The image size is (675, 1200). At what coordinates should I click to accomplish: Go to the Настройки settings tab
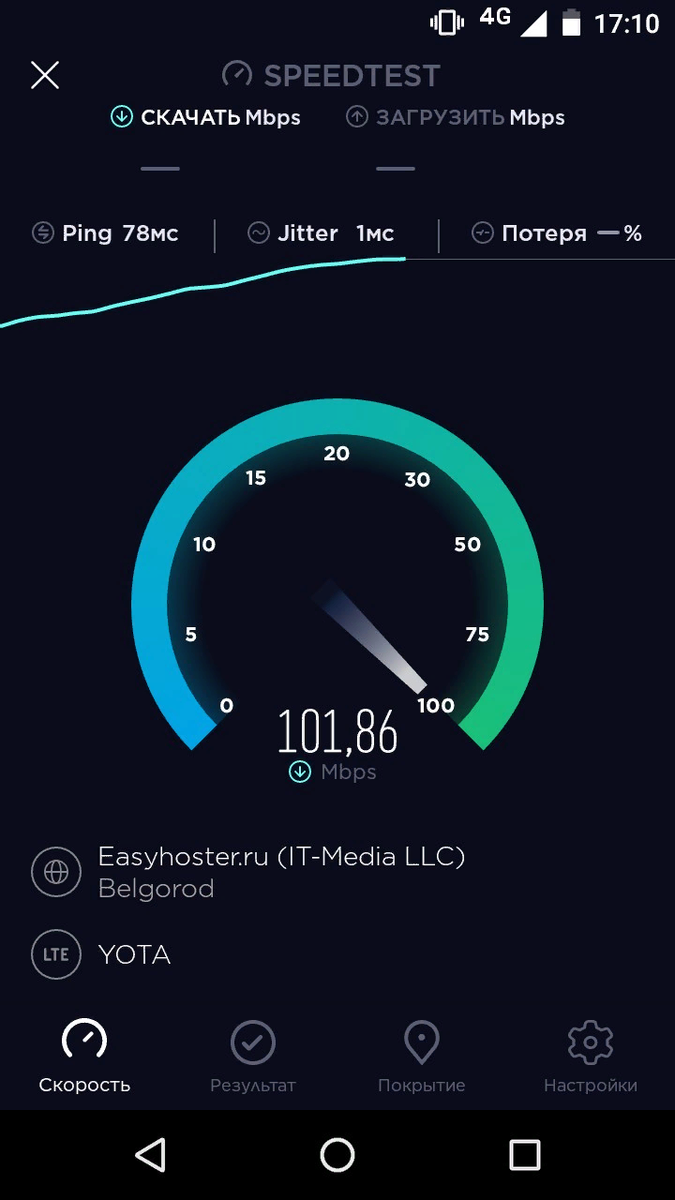pyautogui.click(x=590, y=1055)
